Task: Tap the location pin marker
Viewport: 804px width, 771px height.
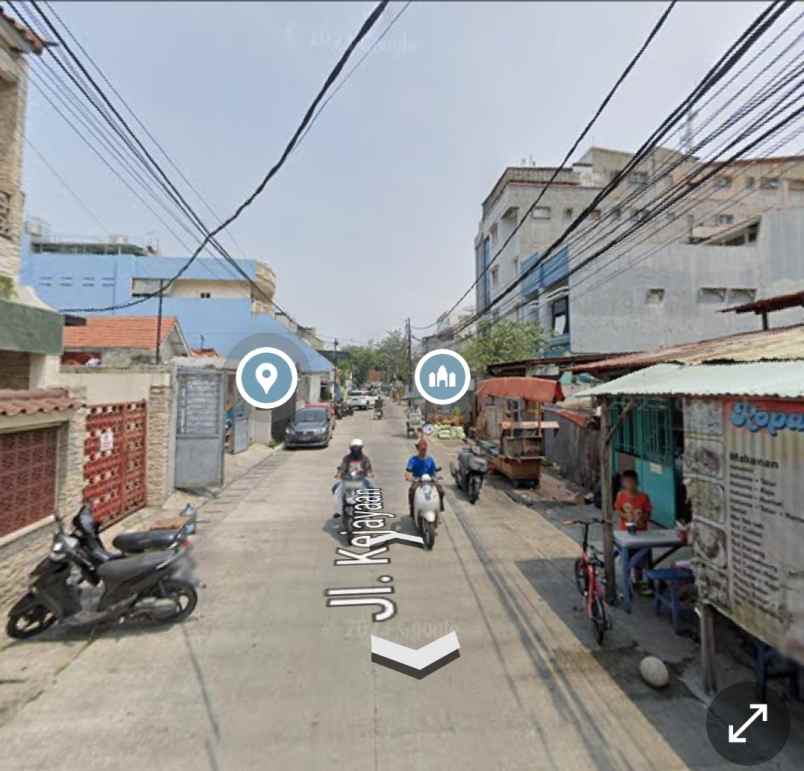Action: [266, 378]
